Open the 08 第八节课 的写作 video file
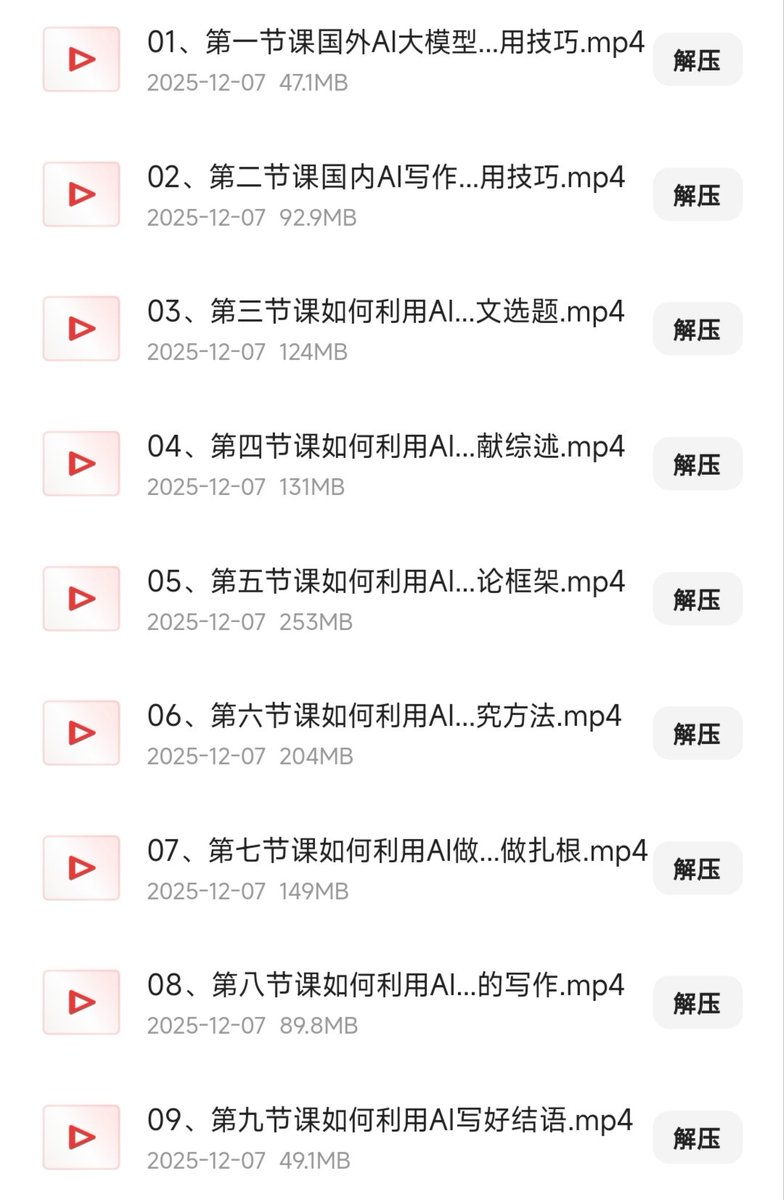 [386, 986]
